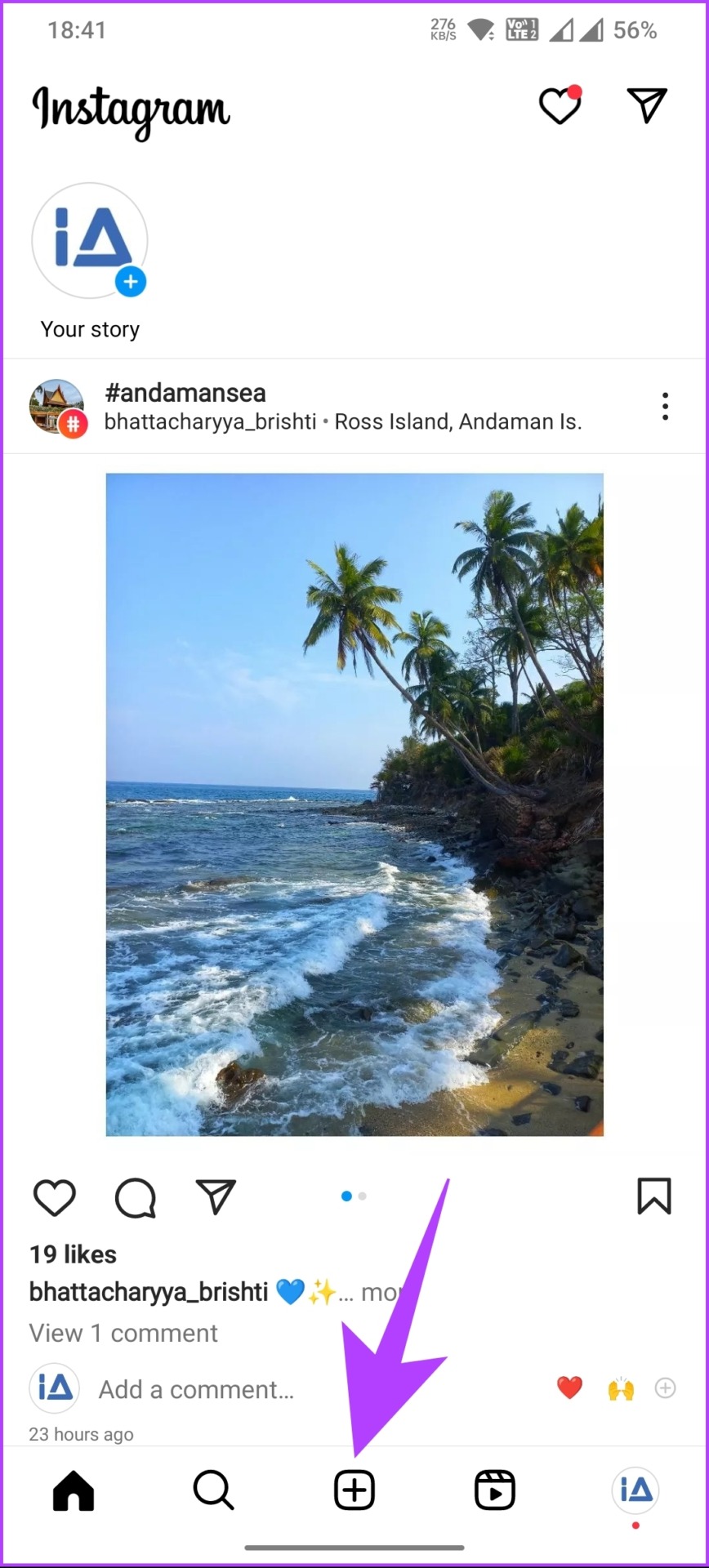React with the red heart emoji
The width and height of the screenshot is (709, 1568).
click(569, 1388)
